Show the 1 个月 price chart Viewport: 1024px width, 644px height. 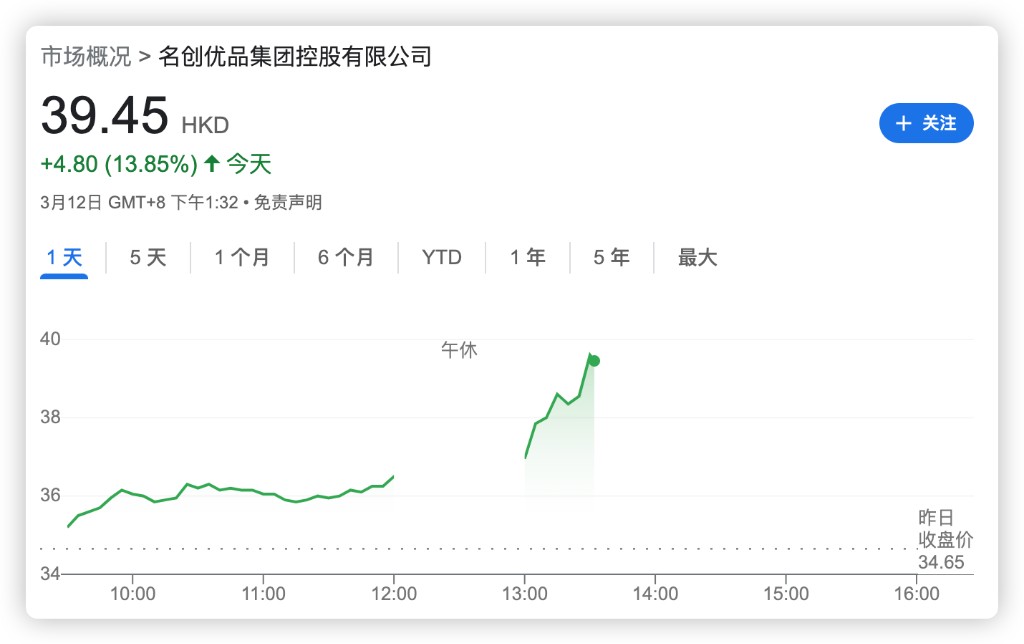pyautogui.click(x=242, y=258)
